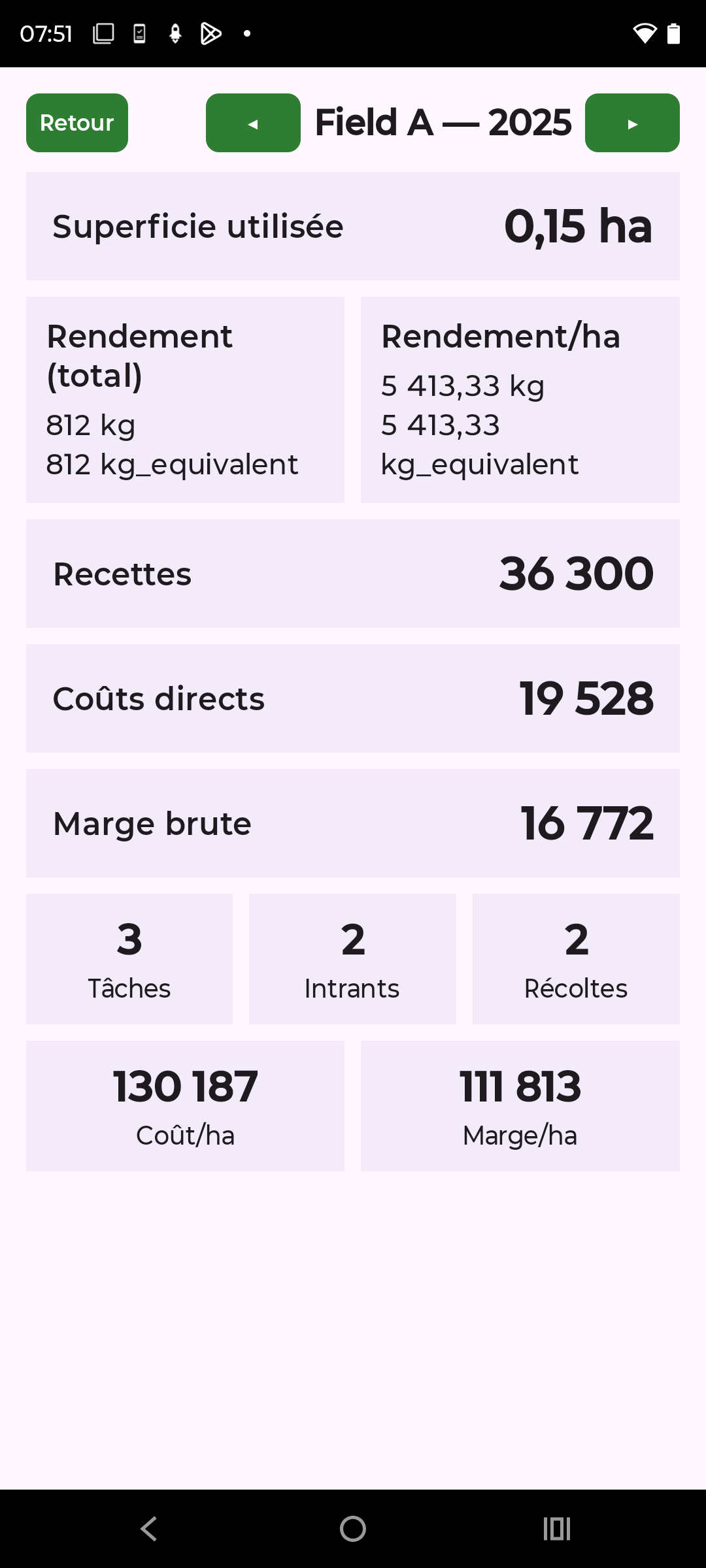The height and width of the screenshot is (1568, 706).
Task: Go back using system navigation bar
Action: (149, 1529)
